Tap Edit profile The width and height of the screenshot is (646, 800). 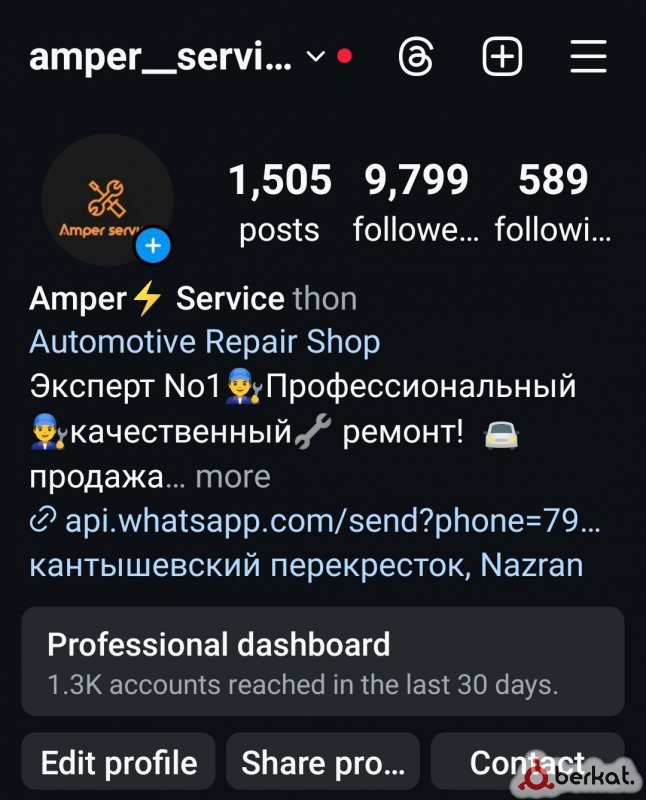pos(118,764)
